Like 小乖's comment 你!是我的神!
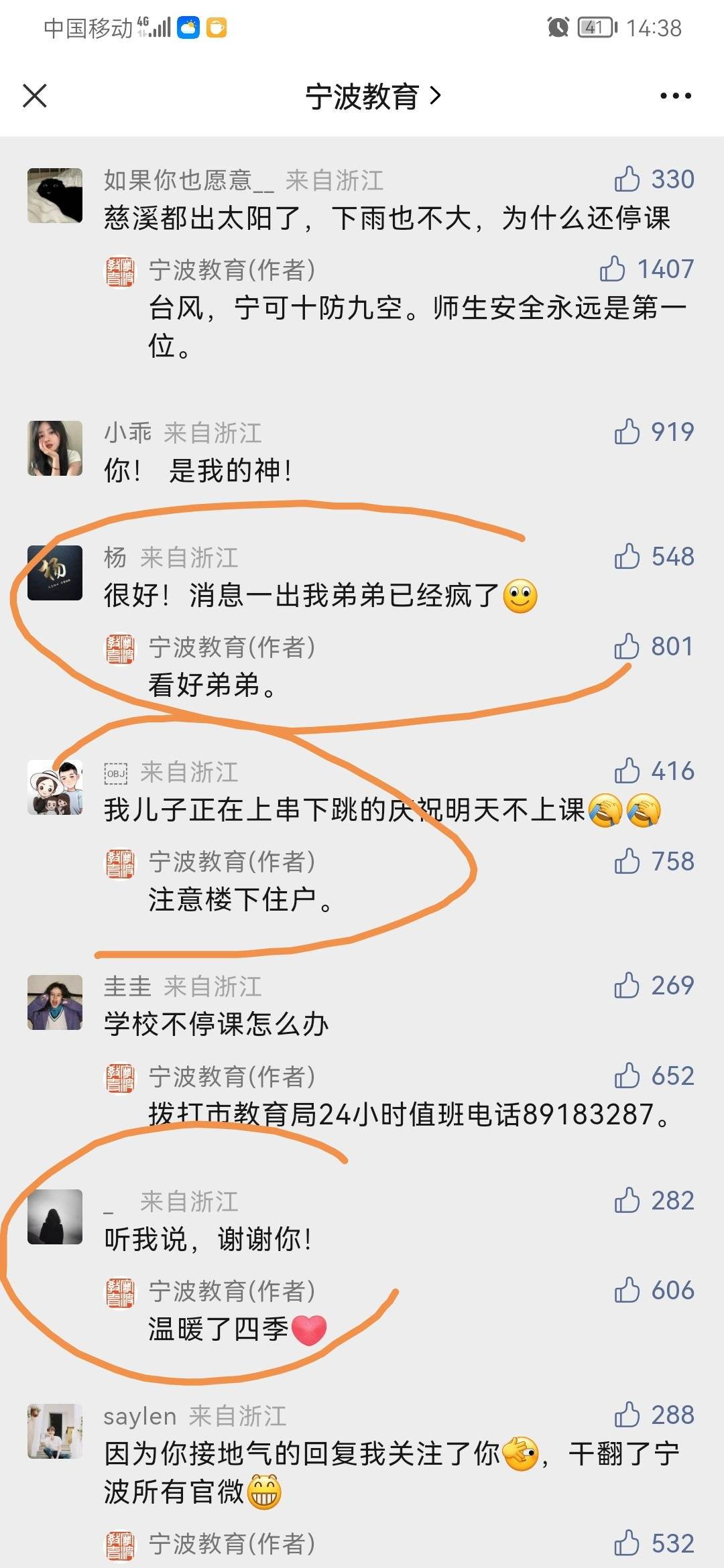This screenshot has height=1568, width=724. coord(627,432)
